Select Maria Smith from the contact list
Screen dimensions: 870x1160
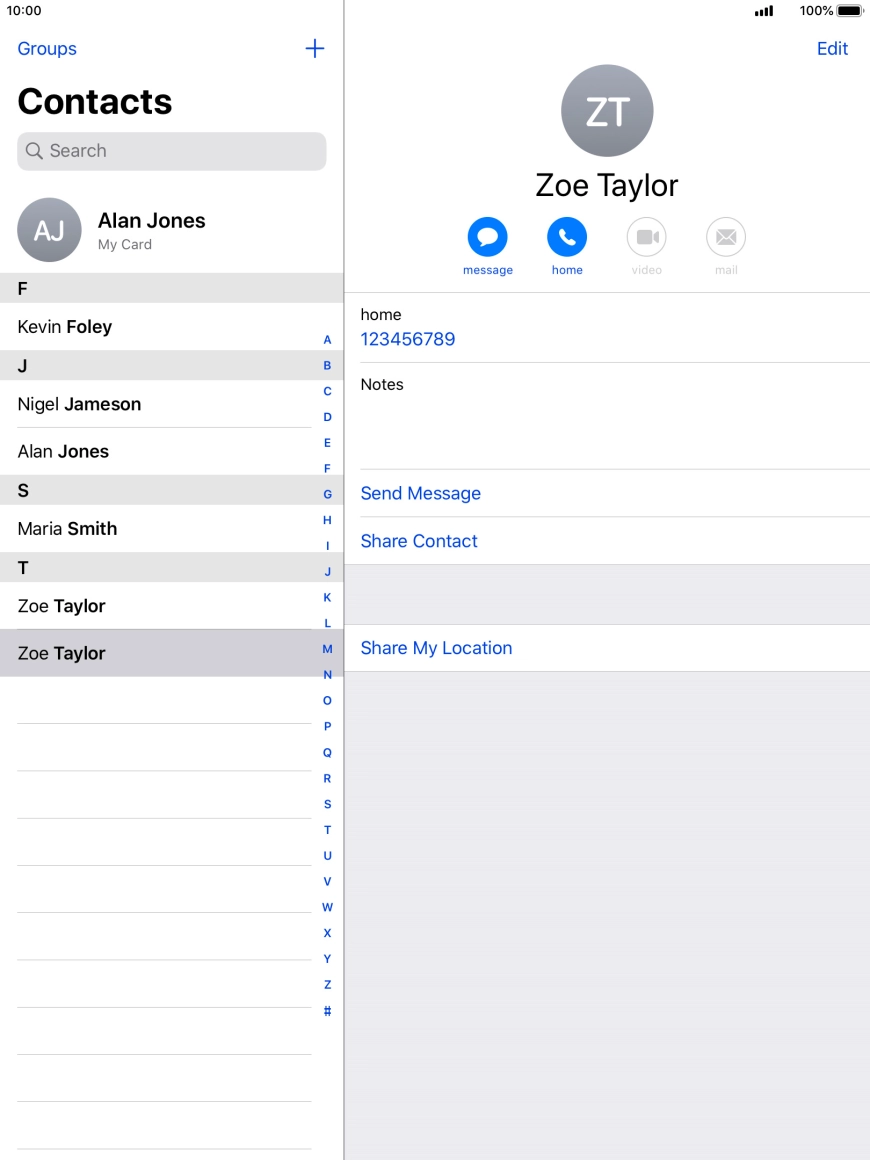66,528
